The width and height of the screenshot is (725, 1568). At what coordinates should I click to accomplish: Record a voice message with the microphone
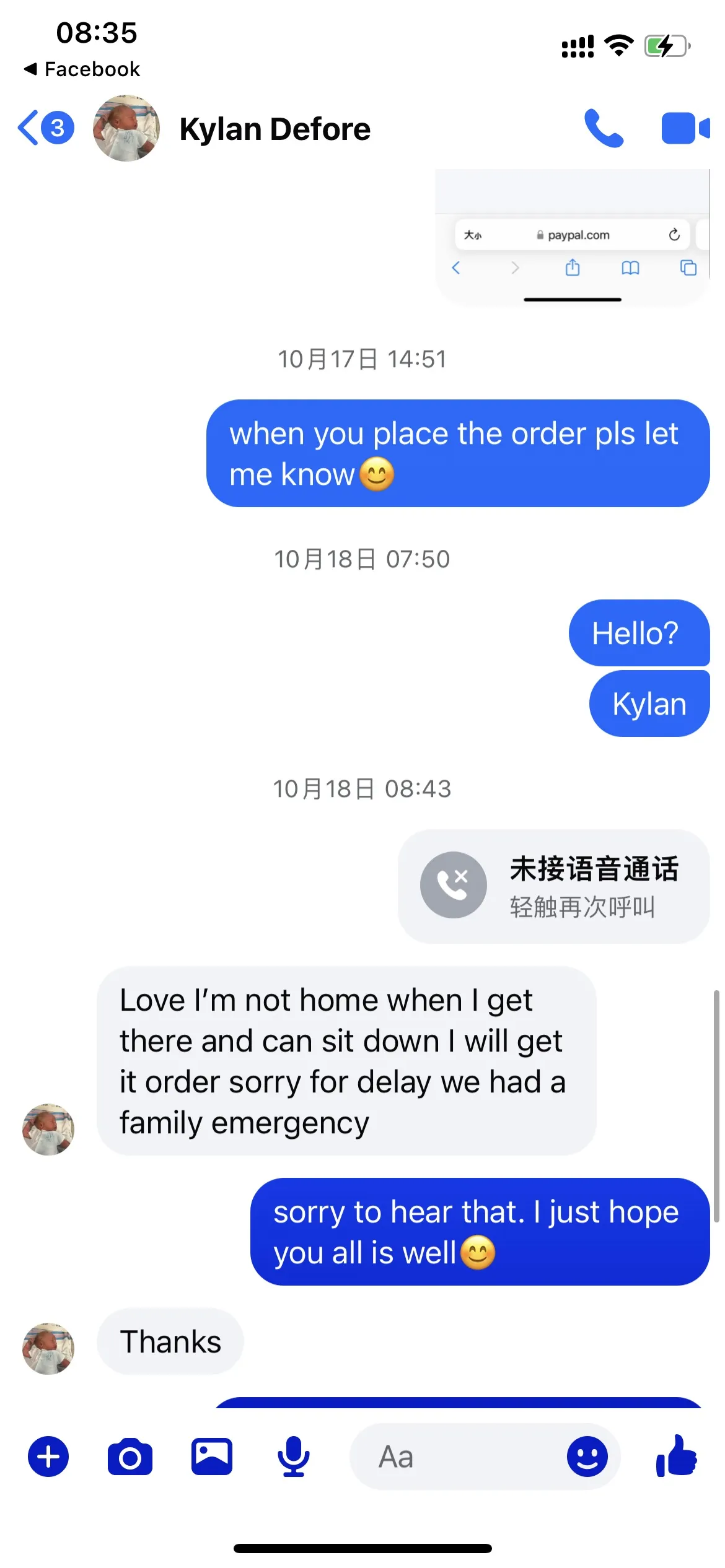click(293, 1456)
